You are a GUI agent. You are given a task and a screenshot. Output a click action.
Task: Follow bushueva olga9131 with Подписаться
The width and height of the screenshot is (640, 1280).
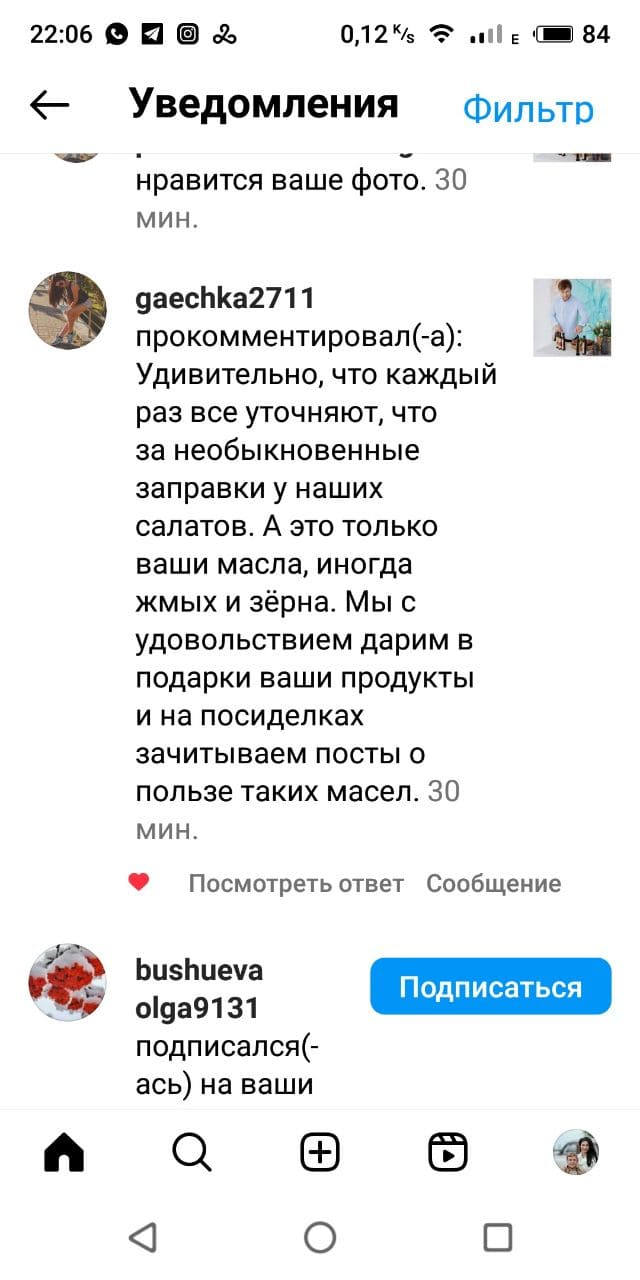click(490, 987)
